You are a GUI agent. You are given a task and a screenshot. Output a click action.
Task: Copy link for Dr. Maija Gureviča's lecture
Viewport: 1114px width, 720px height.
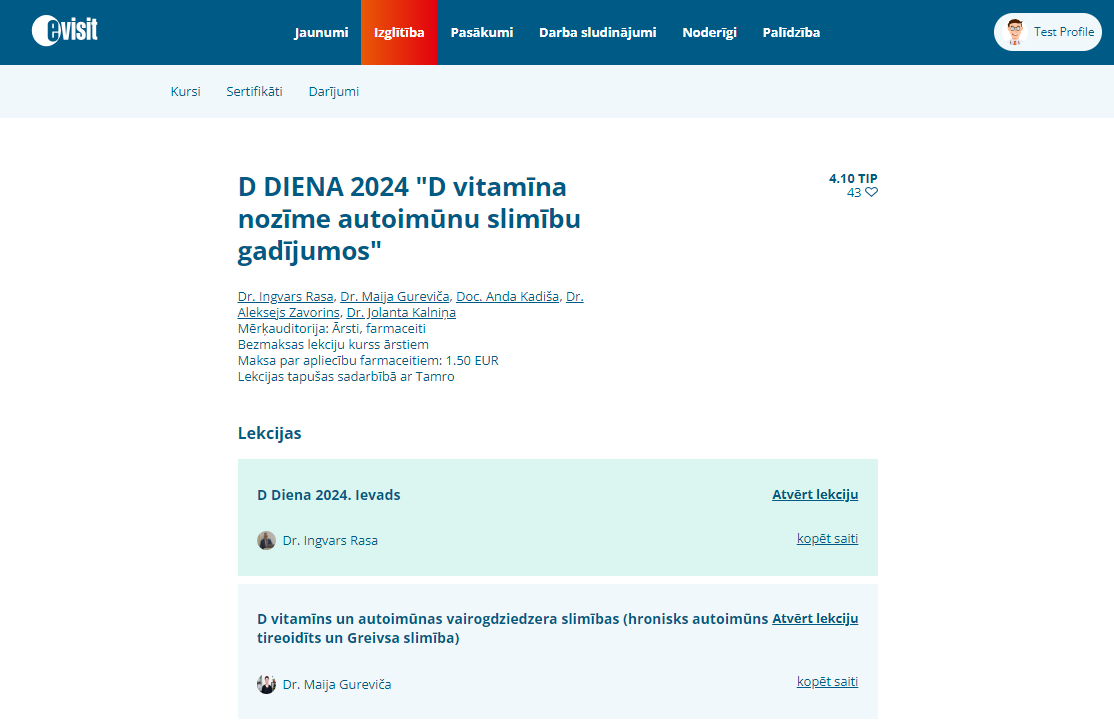pos(827,681)
